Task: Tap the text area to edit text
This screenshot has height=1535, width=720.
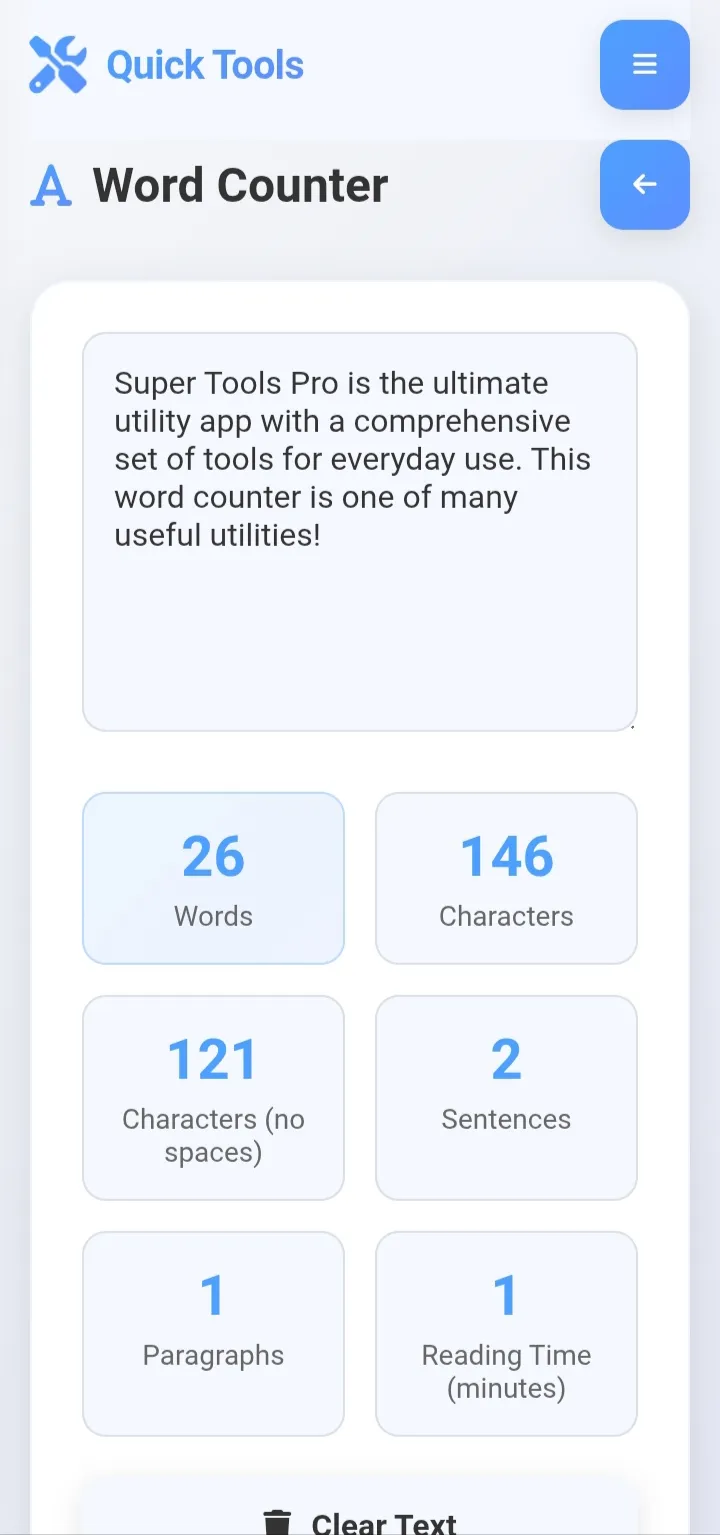Action: coord(360,532)
